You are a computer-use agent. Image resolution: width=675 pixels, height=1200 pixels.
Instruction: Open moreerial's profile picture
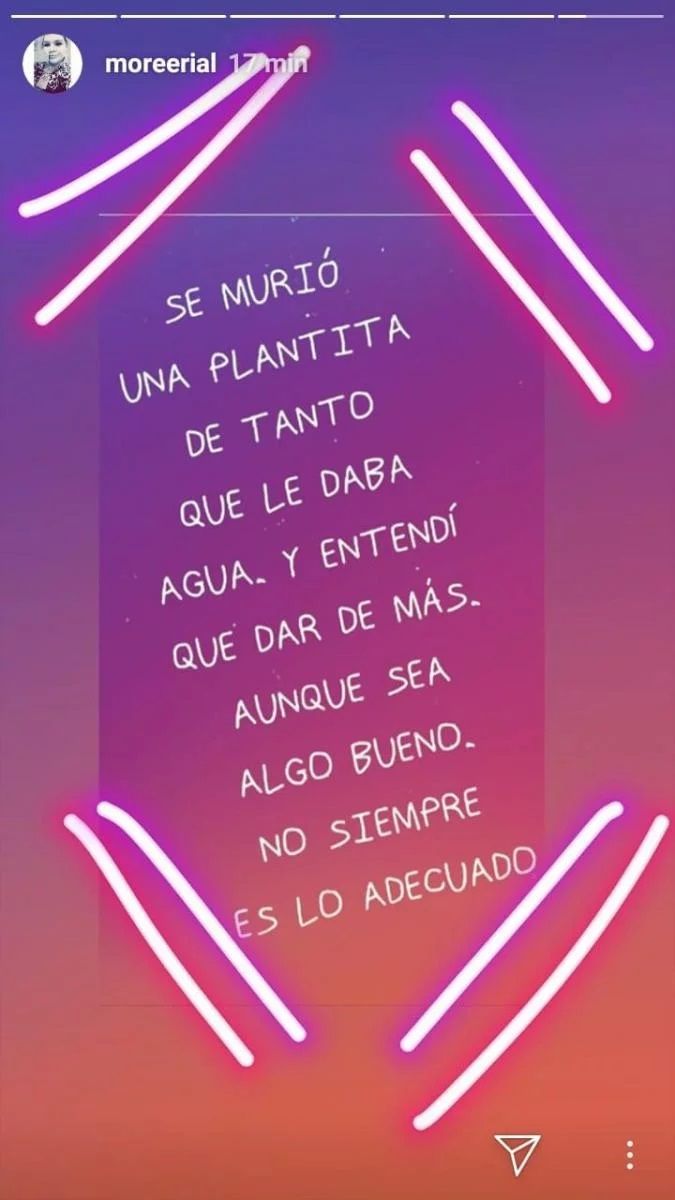[52, 64]
